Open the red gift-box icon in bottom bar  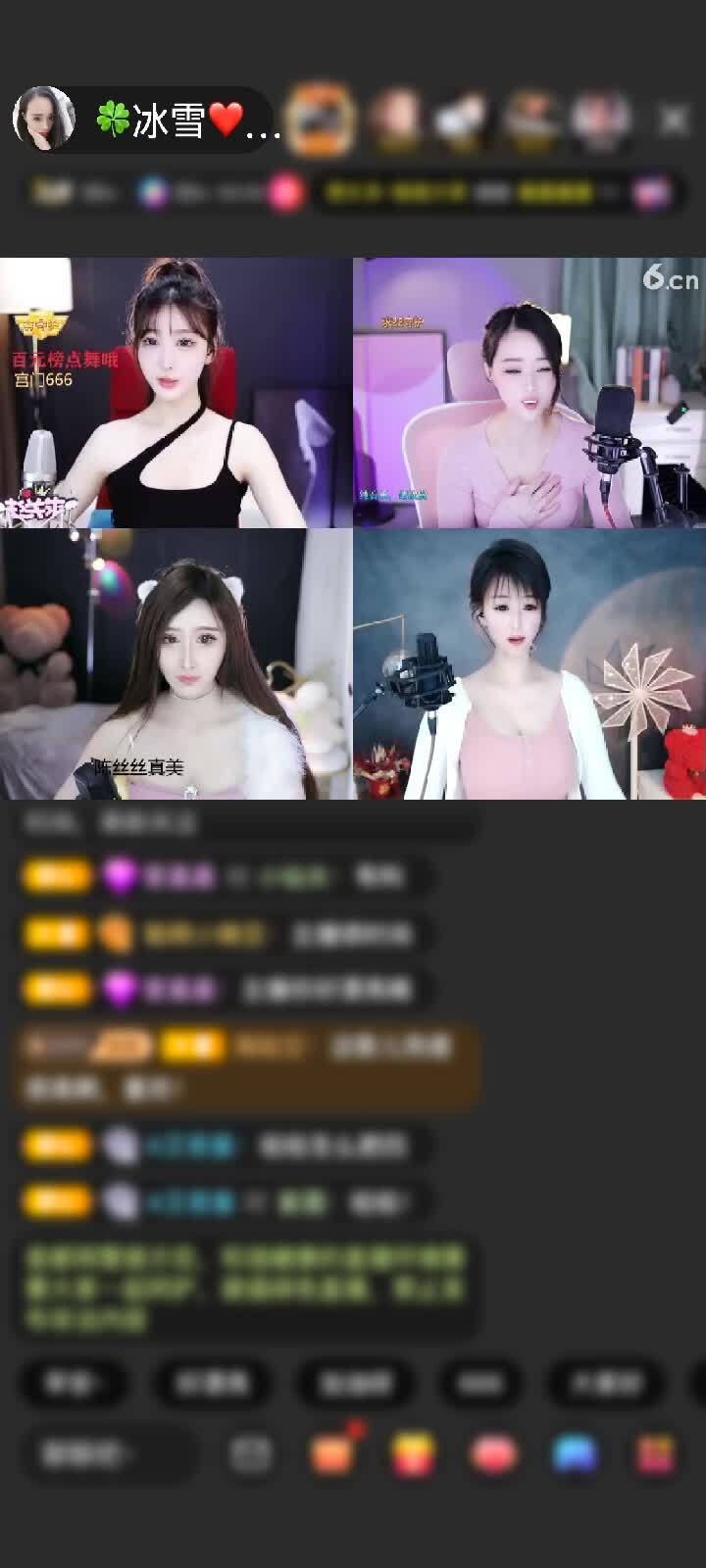coord(655,1454)
